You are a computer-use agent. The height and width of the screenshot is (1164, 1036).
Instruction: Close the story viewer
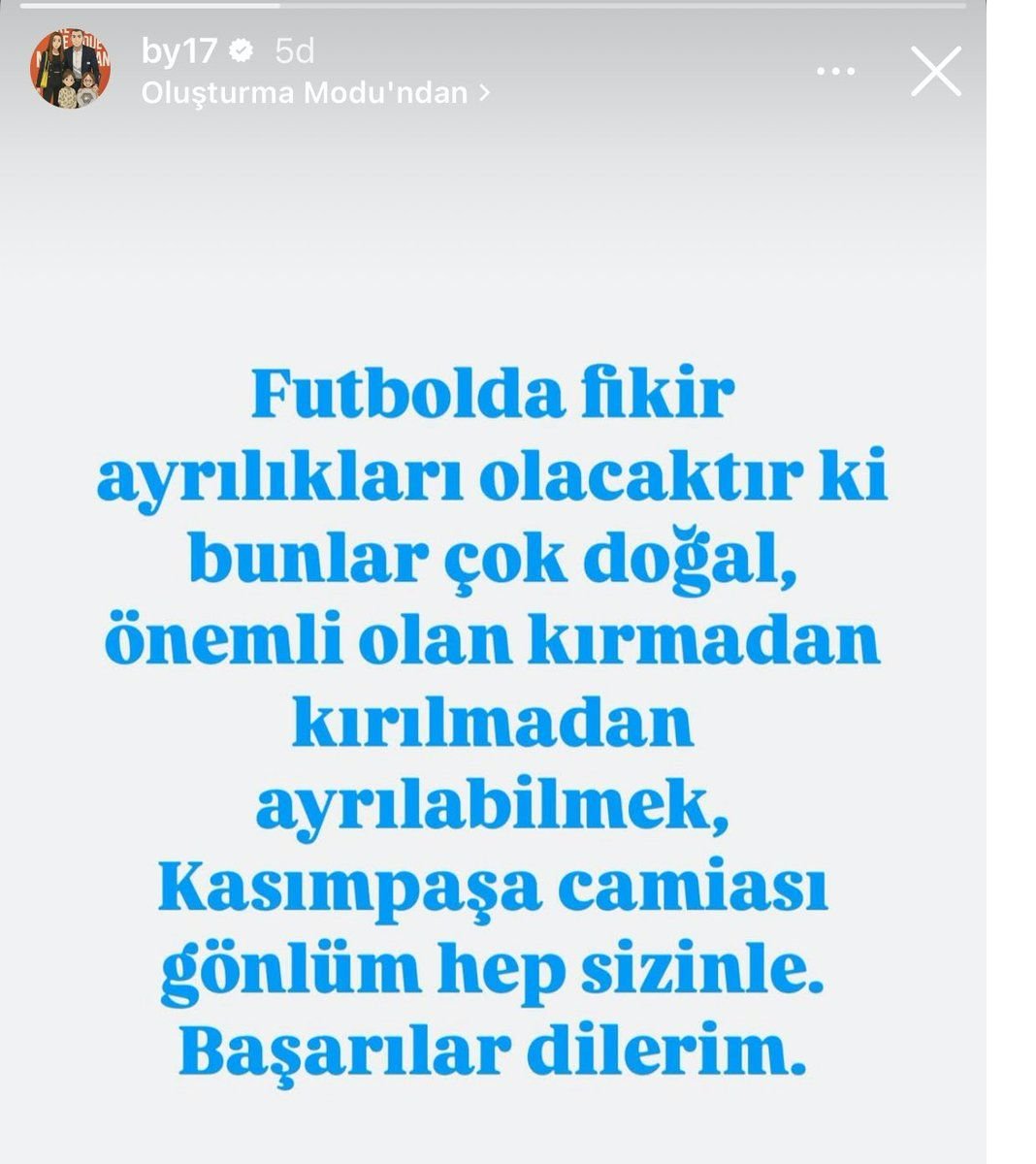[x=935, y=72]
